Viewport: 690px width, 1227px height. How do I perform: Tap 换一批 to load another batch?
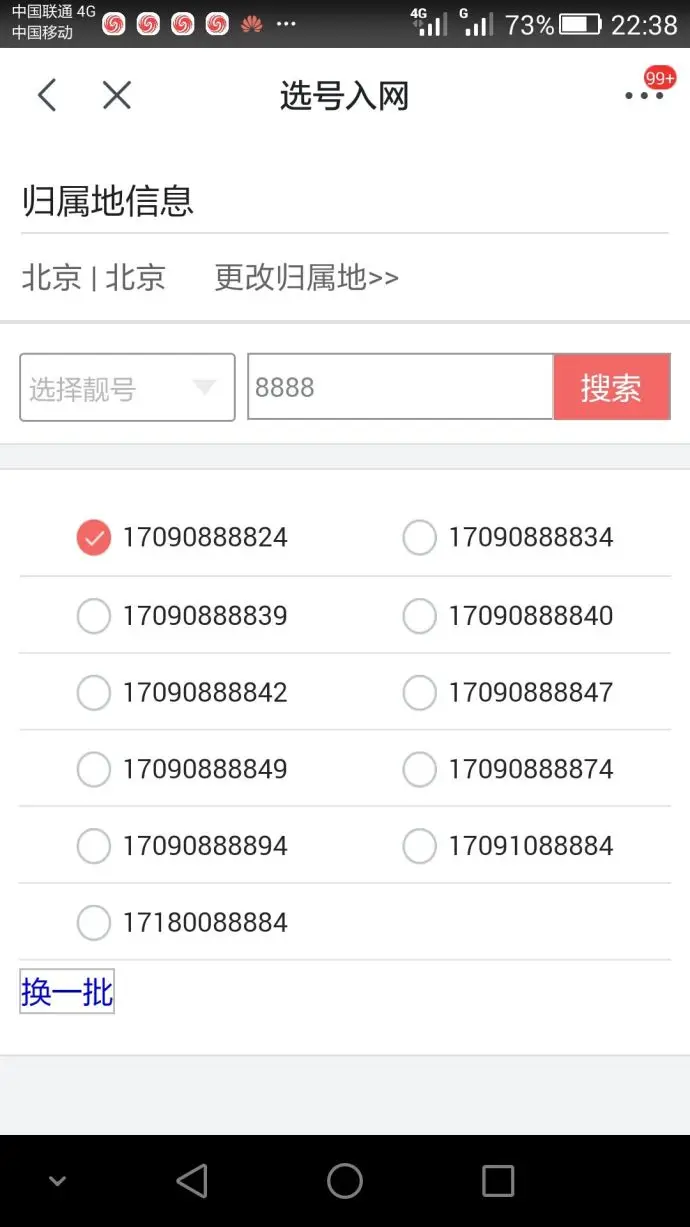[67, 992]
